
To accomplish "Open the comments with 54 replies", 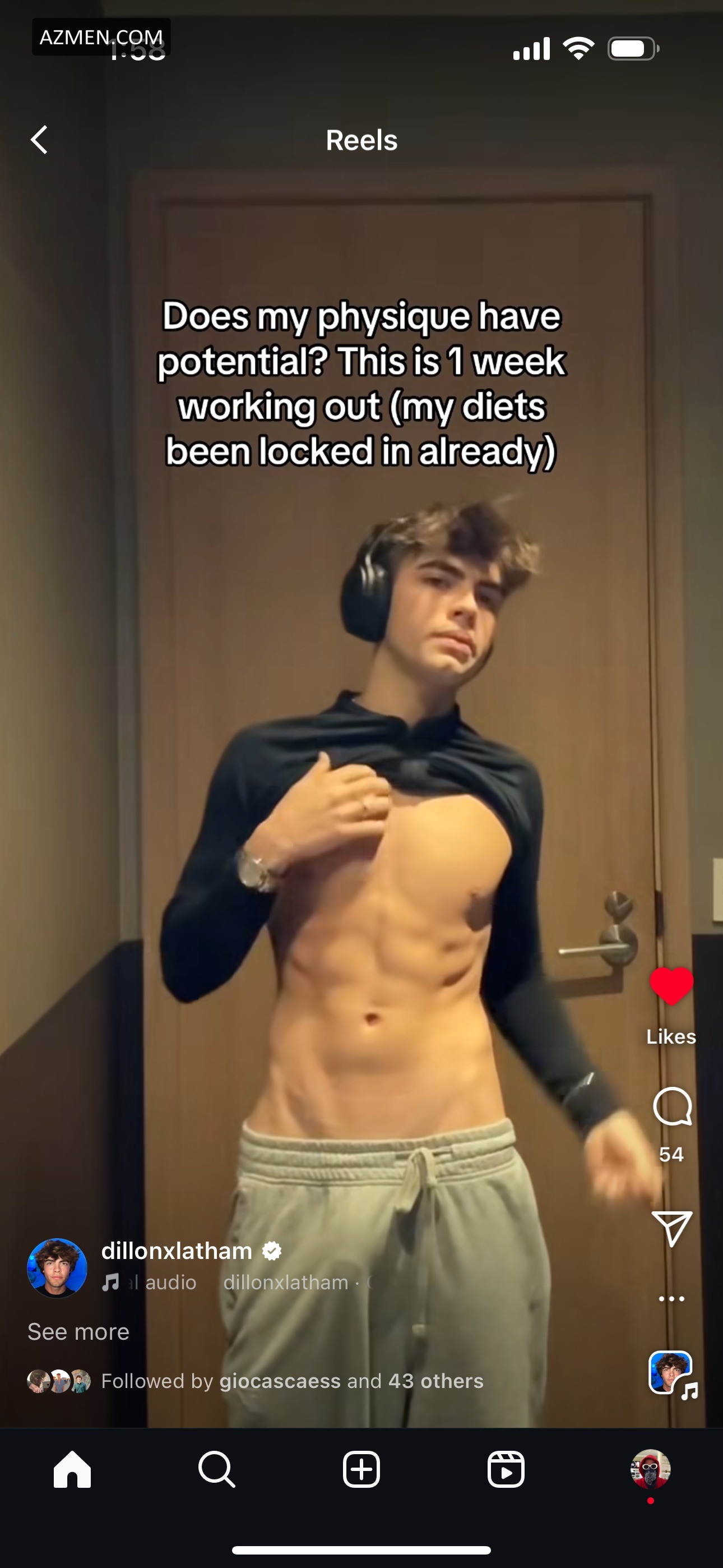I will pyautogui.click(x=672, y=1106).
